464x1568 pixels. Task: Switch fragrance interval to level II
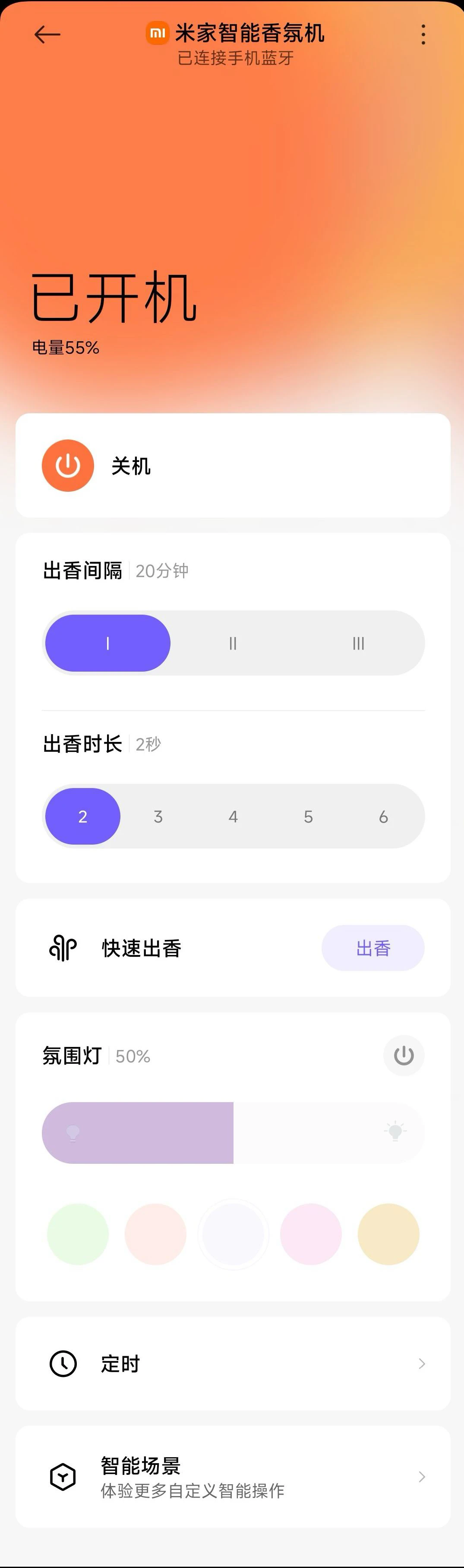click(x=233, y=644)
